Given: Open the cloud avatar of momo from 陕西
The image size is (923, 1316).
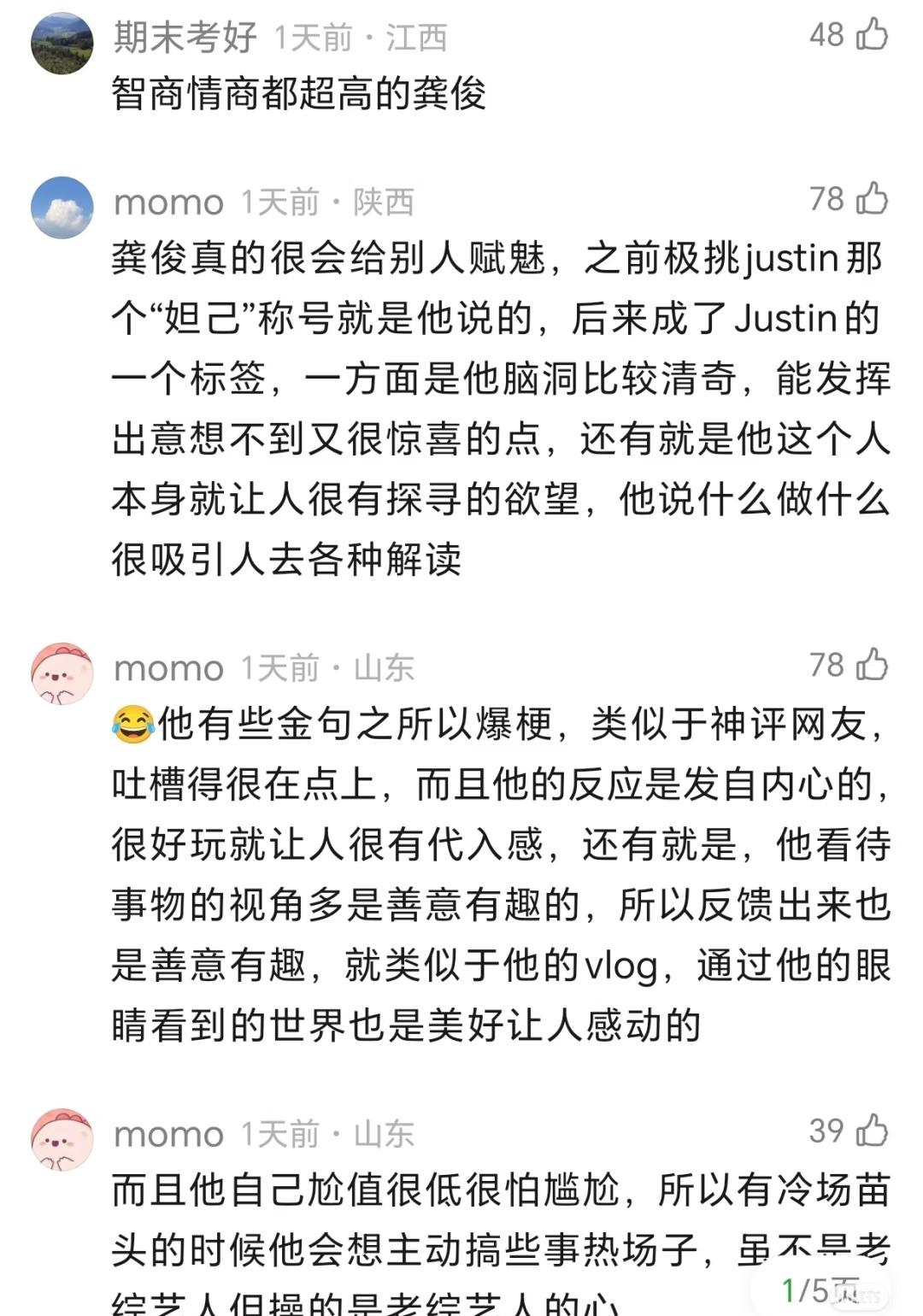Looking at the screenshot, I should point(62,208).
